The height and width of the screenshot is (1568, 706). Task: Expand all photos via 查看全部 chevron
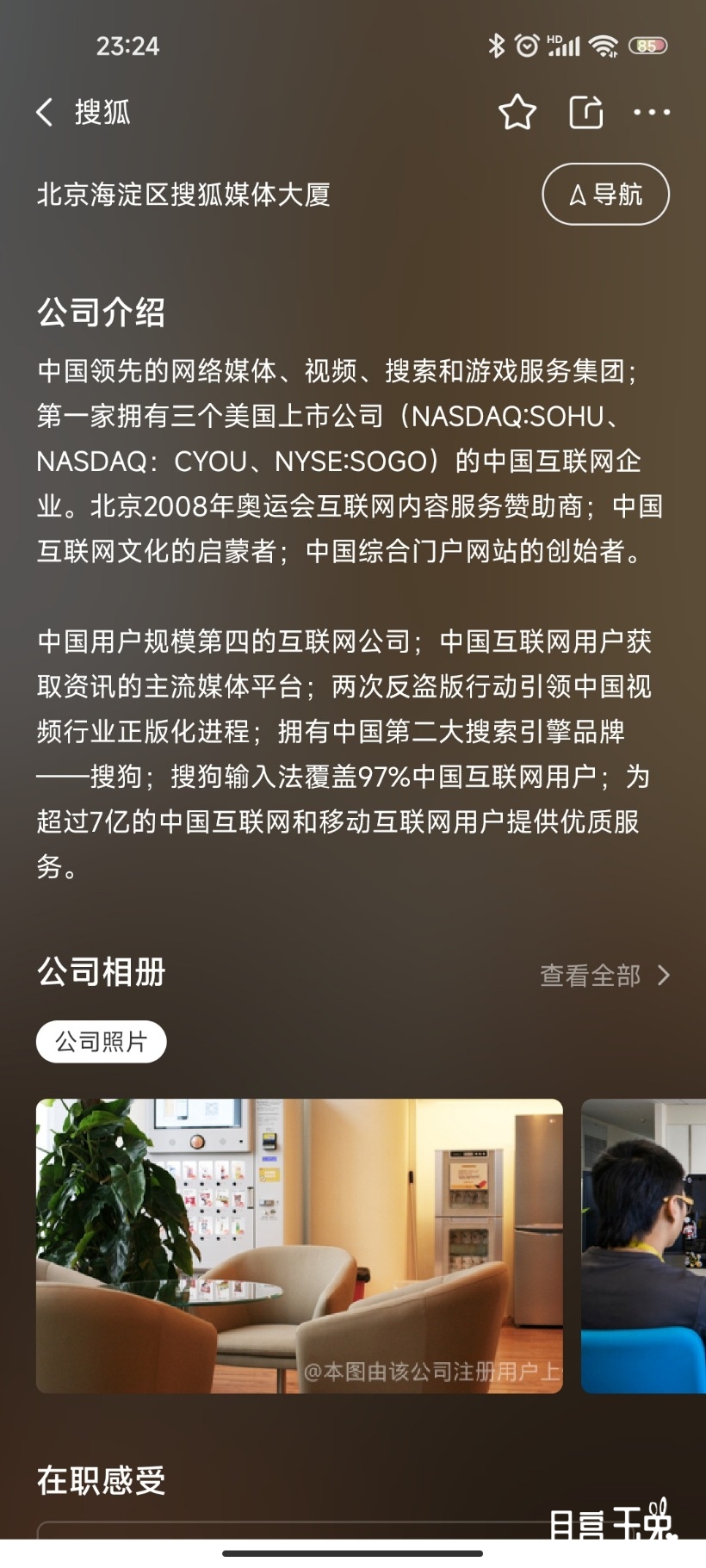click(589, 976)
